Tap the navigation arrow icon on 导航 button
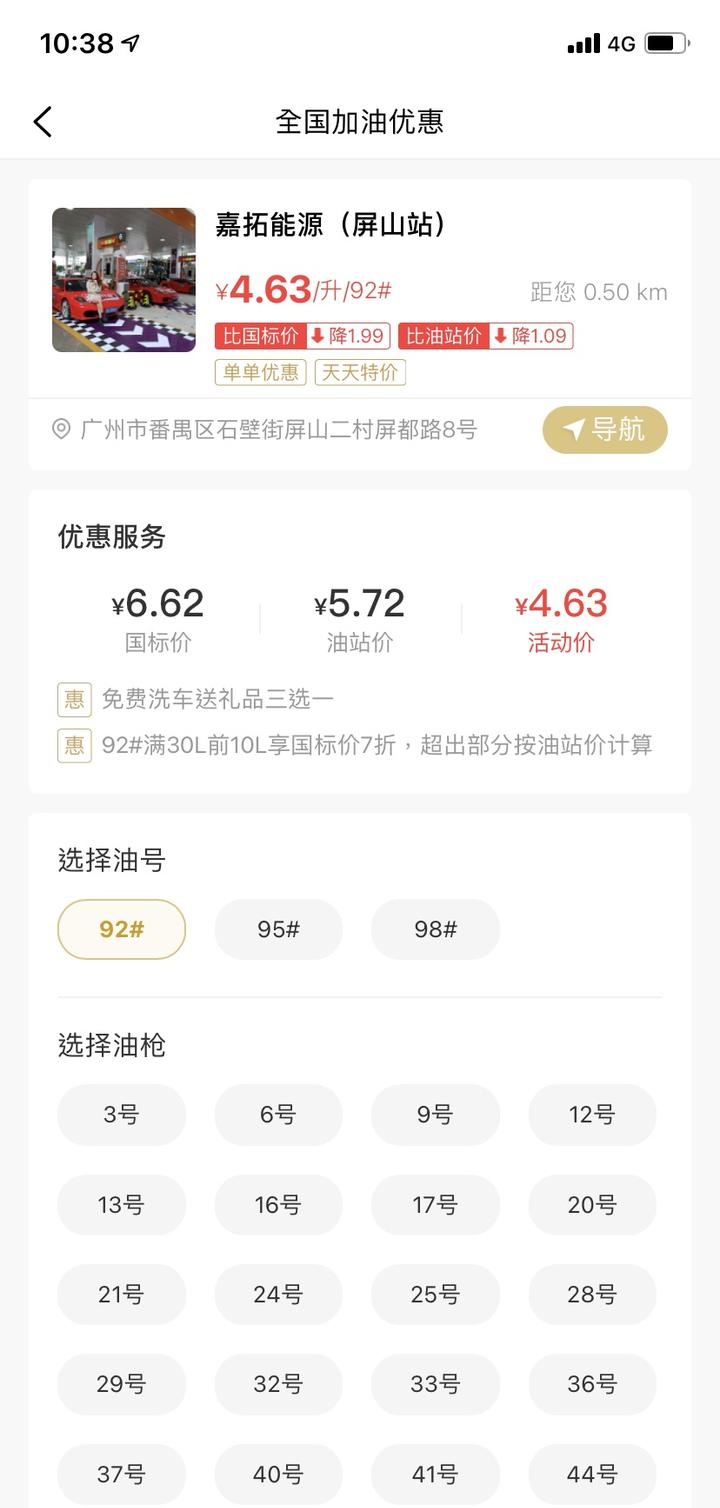The height and width of the screenshot is (1508, 720). [x=572, y=430]
